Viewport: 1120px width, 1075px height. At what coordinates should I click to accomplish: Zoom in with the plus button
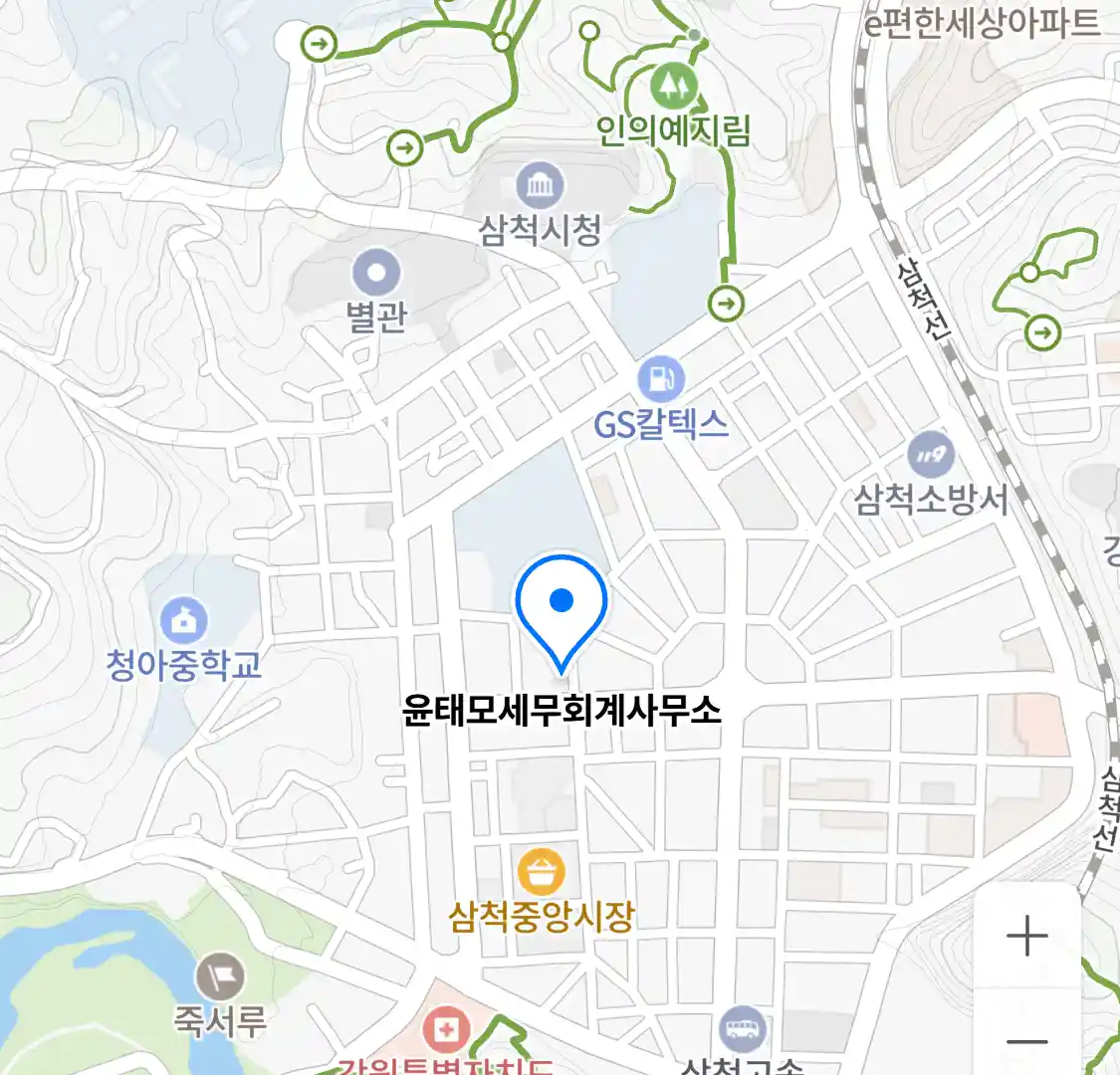[1026, 937]
